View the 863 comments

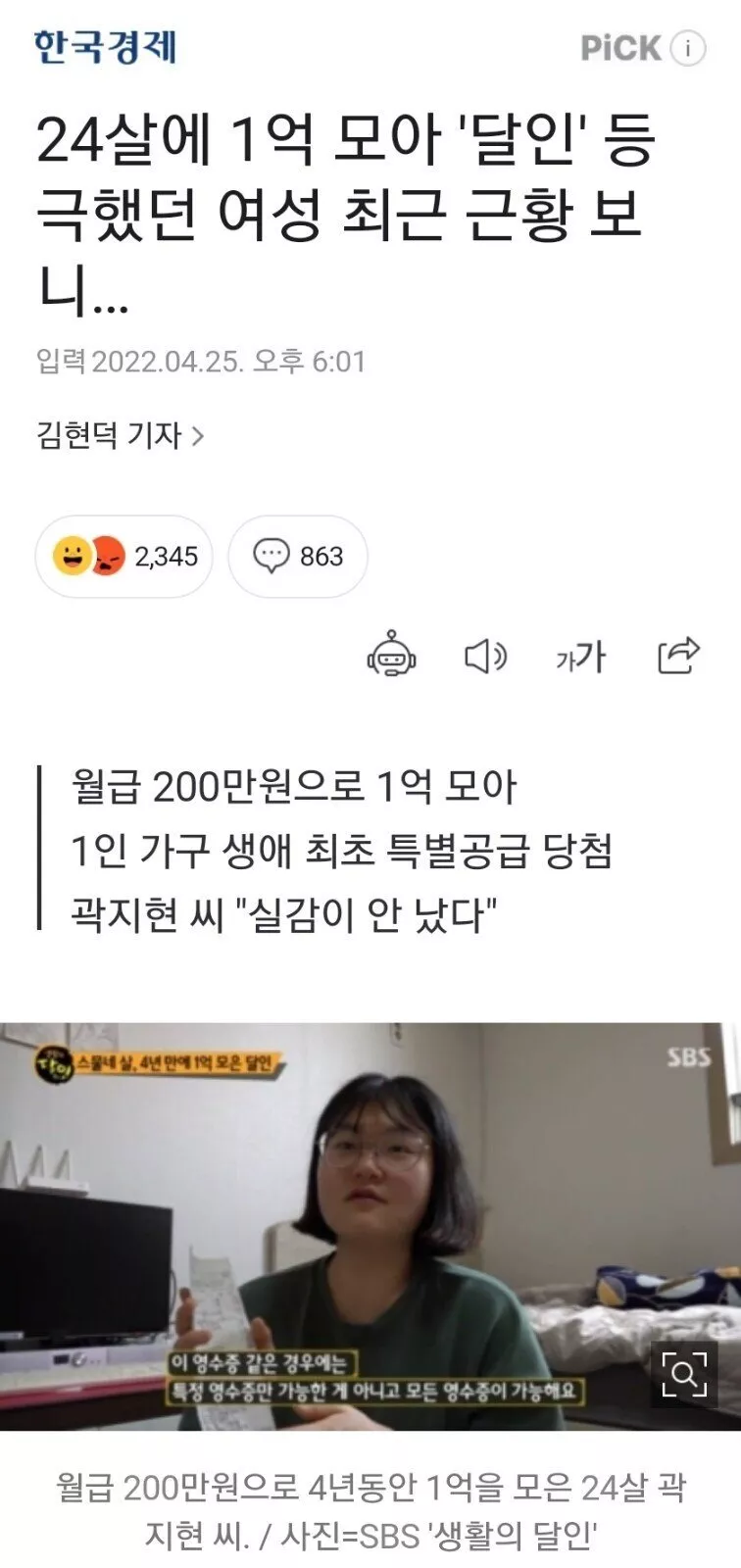click(x=298, y=557)
